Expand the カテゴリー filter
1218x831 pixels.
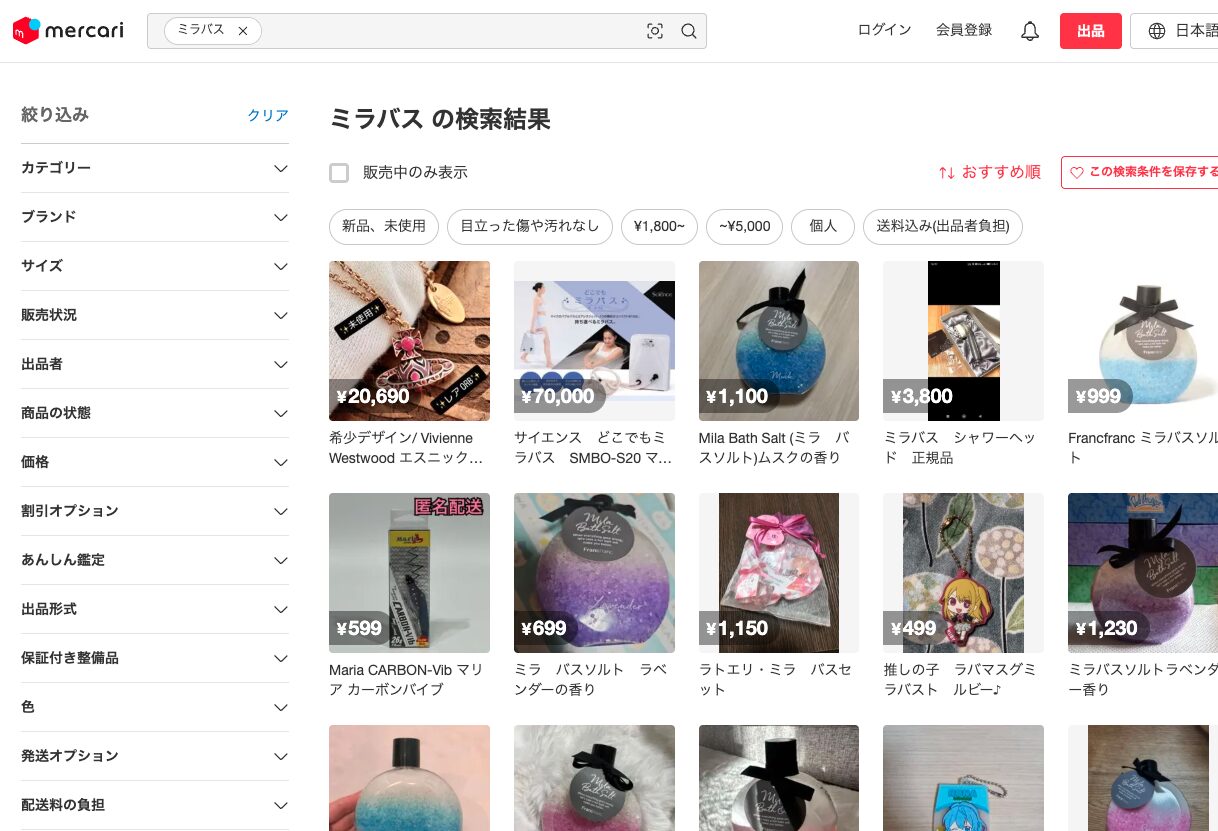(x=155, y=168)
